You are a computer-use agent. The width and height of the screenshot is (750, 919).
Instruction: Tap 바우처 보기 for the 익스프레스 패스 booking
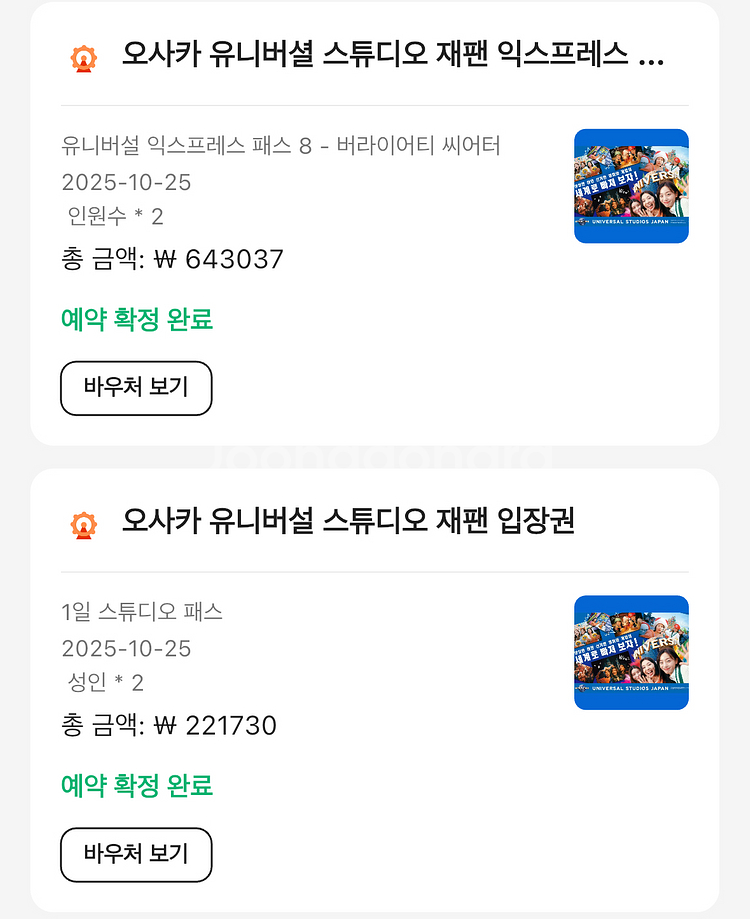136,388
